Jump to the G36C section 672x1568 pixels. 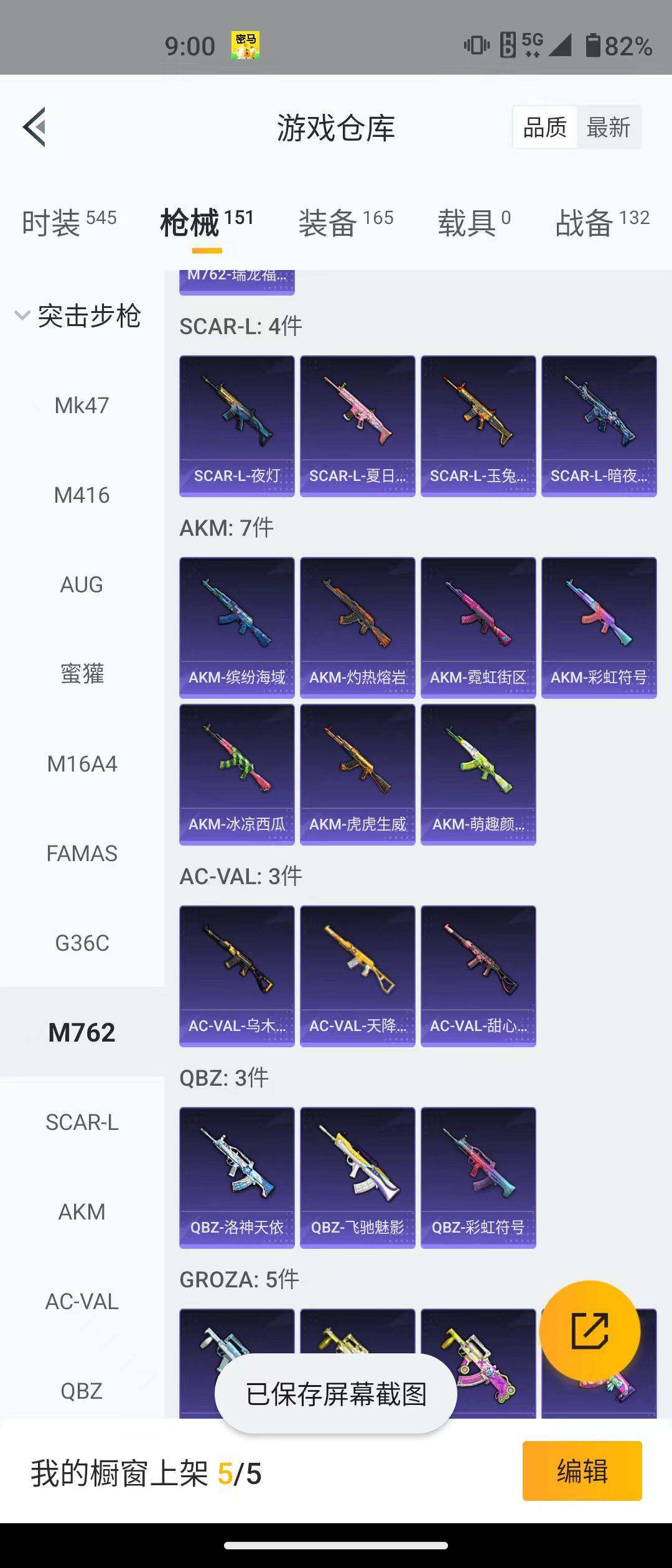[x=82, y=943]
